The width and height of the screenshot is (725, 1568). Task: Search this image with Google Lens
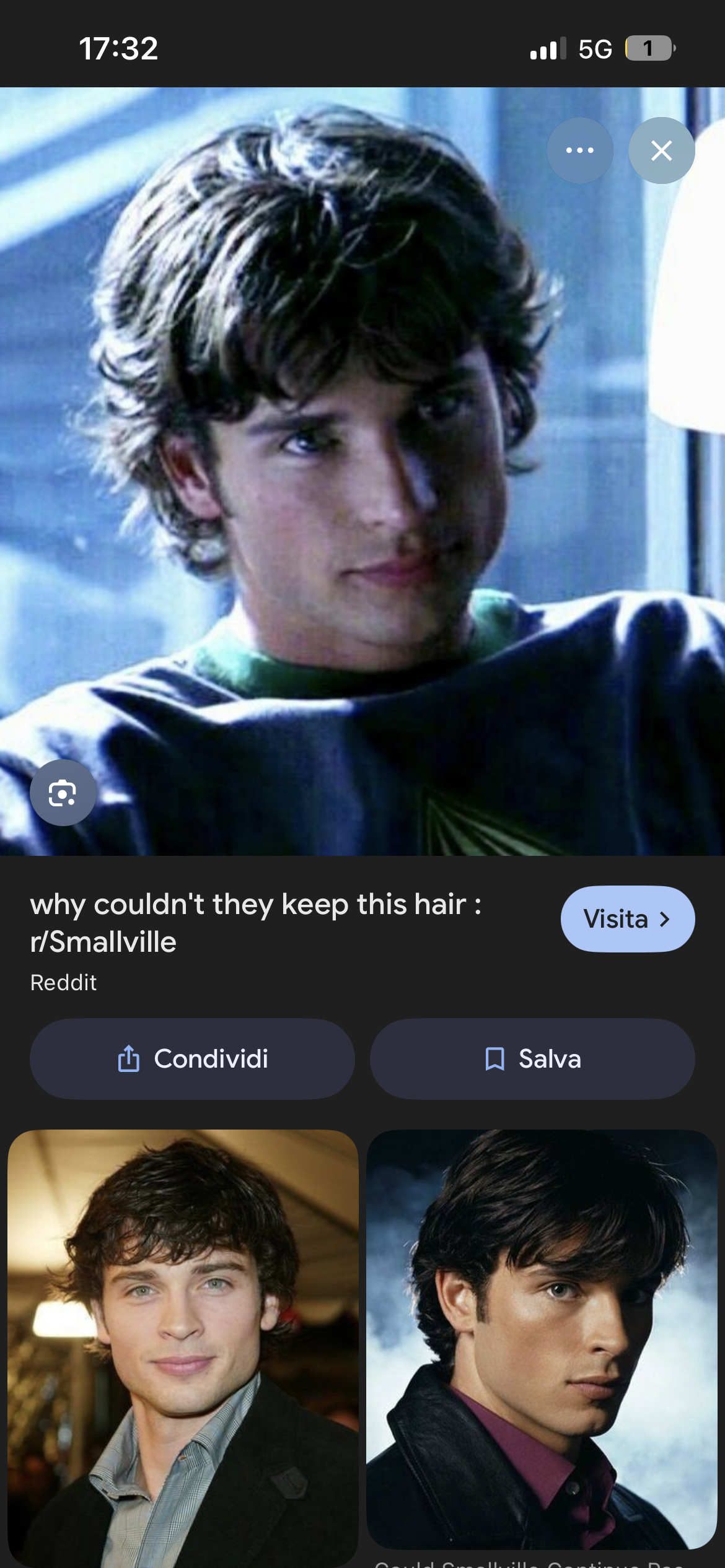point(63,793)
